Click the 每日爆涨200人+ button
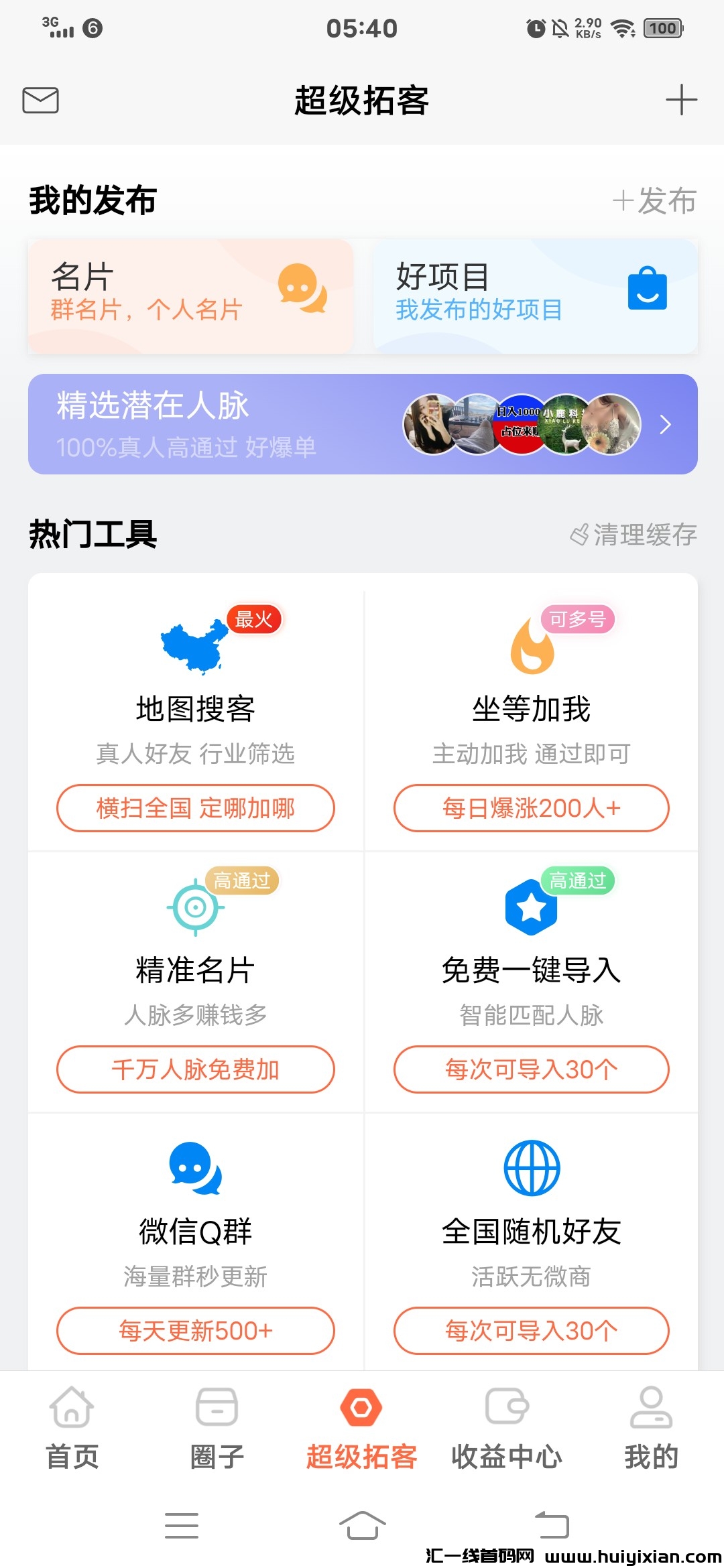 coord(532,809)
